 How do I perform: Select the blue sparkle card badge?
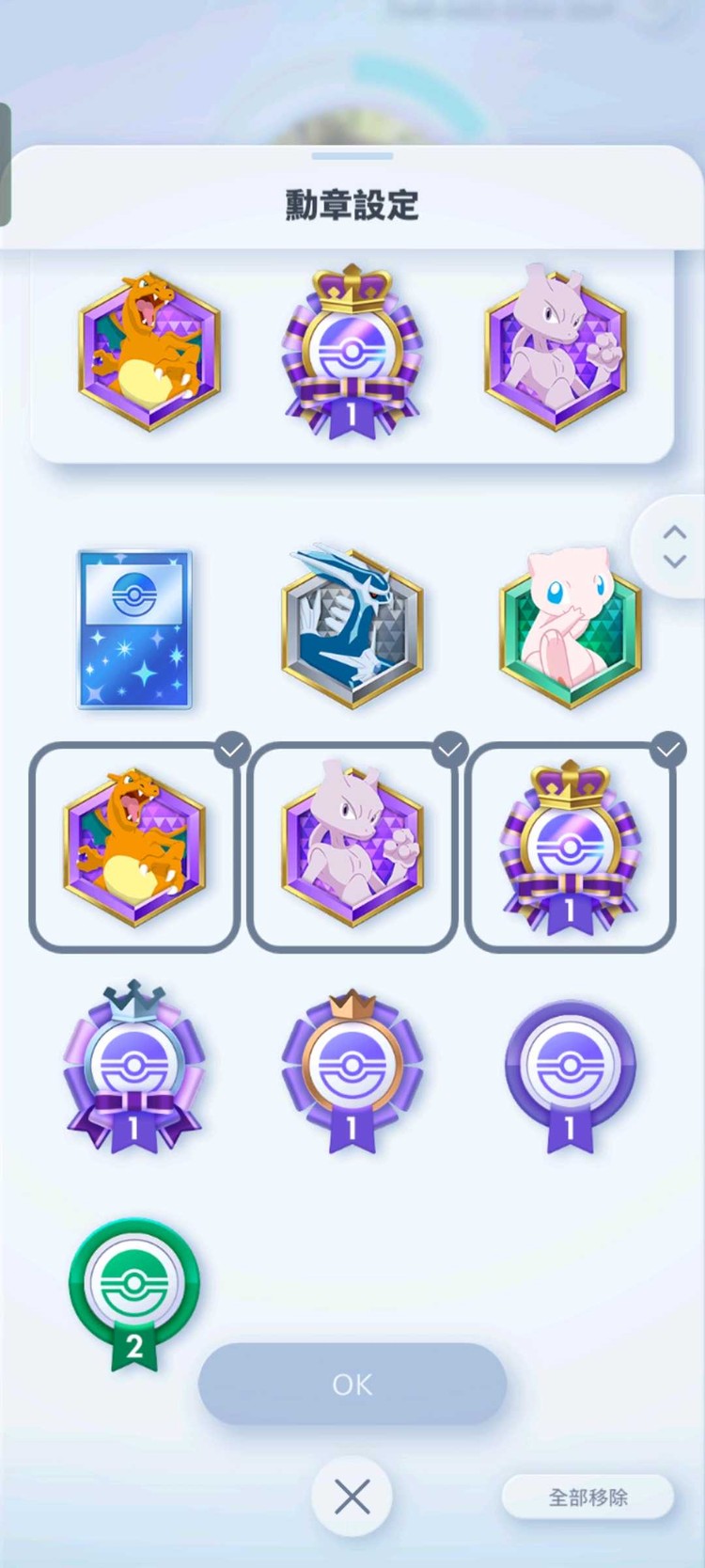pos(134,629)
